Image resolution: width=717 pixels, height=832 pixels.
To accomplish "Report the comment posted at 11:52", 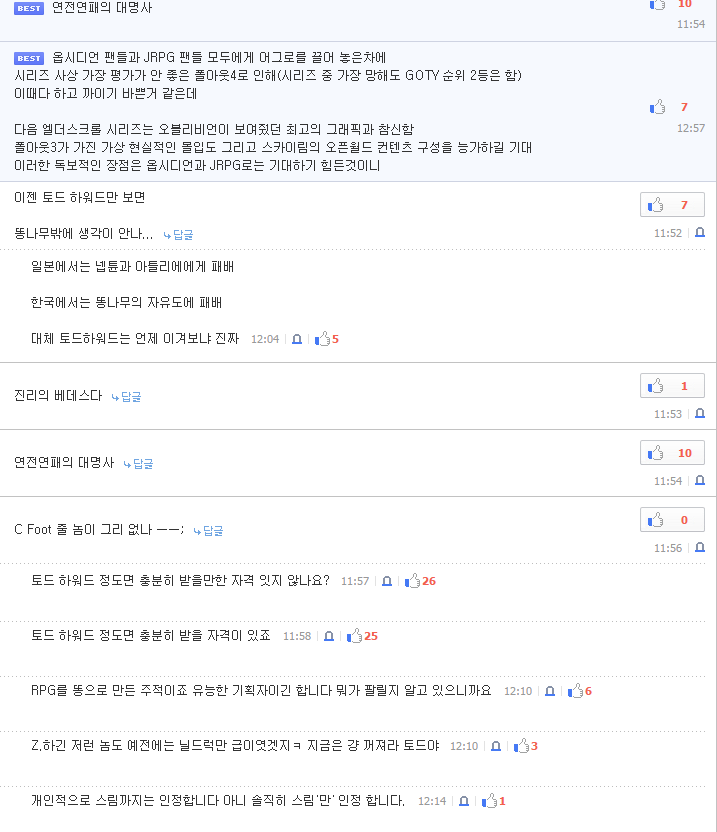I will point(700,232).
